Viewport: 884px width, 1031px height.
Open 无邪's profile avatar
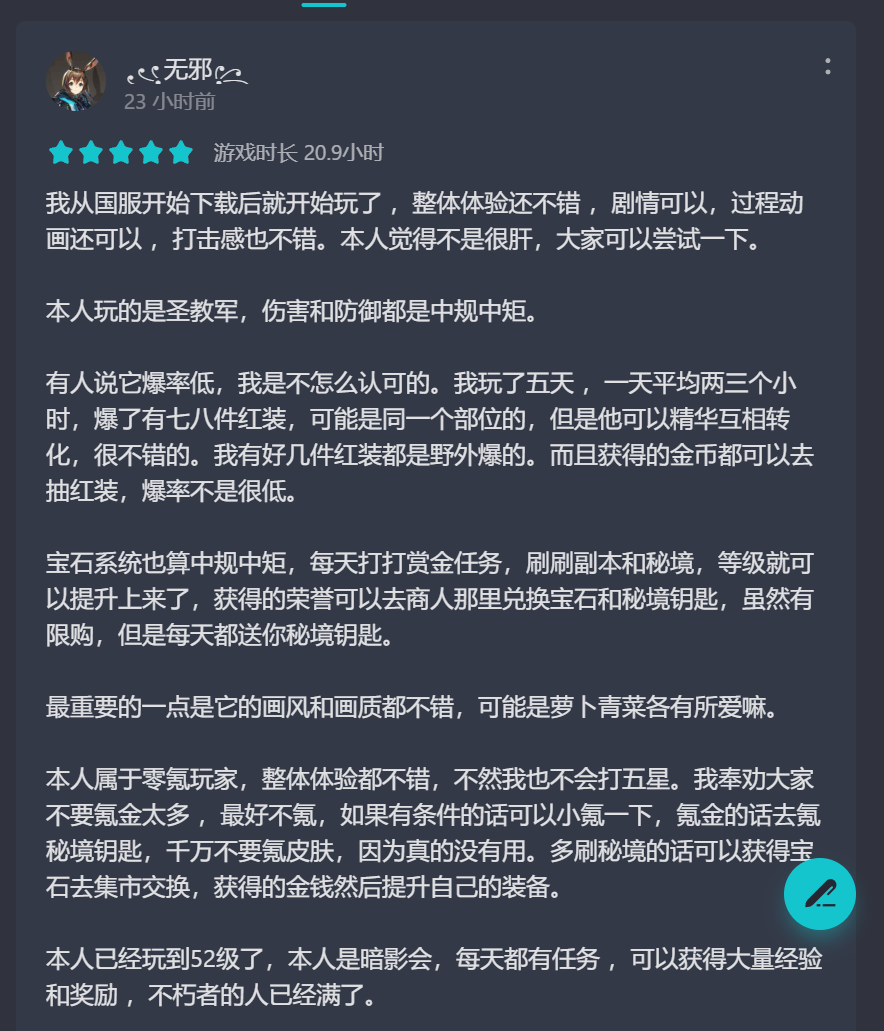[x=76, y=81]
